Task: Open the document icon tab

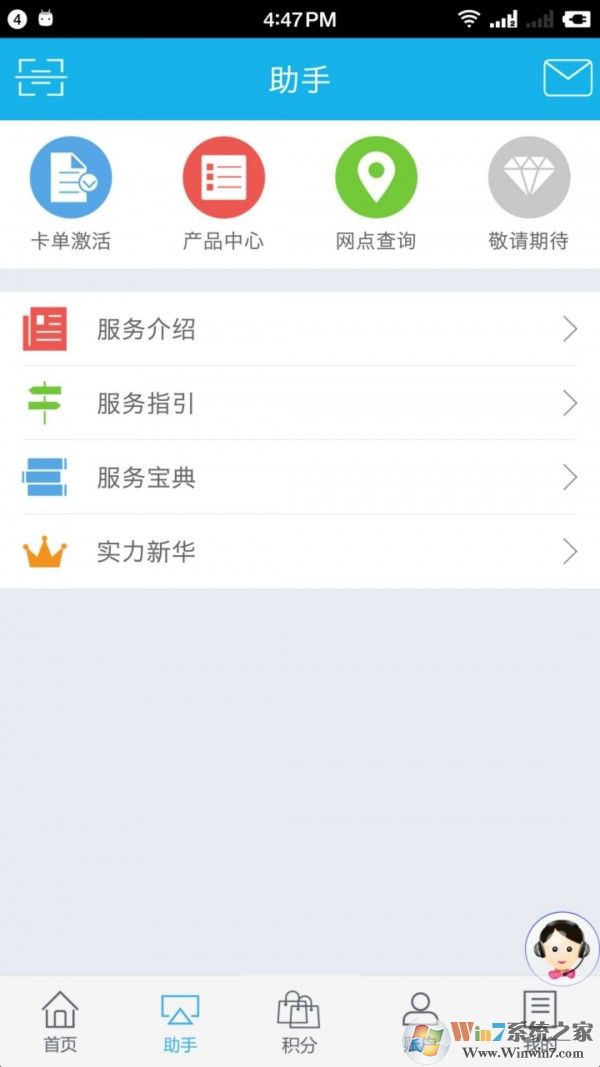Action: [x=540, y=1010]
